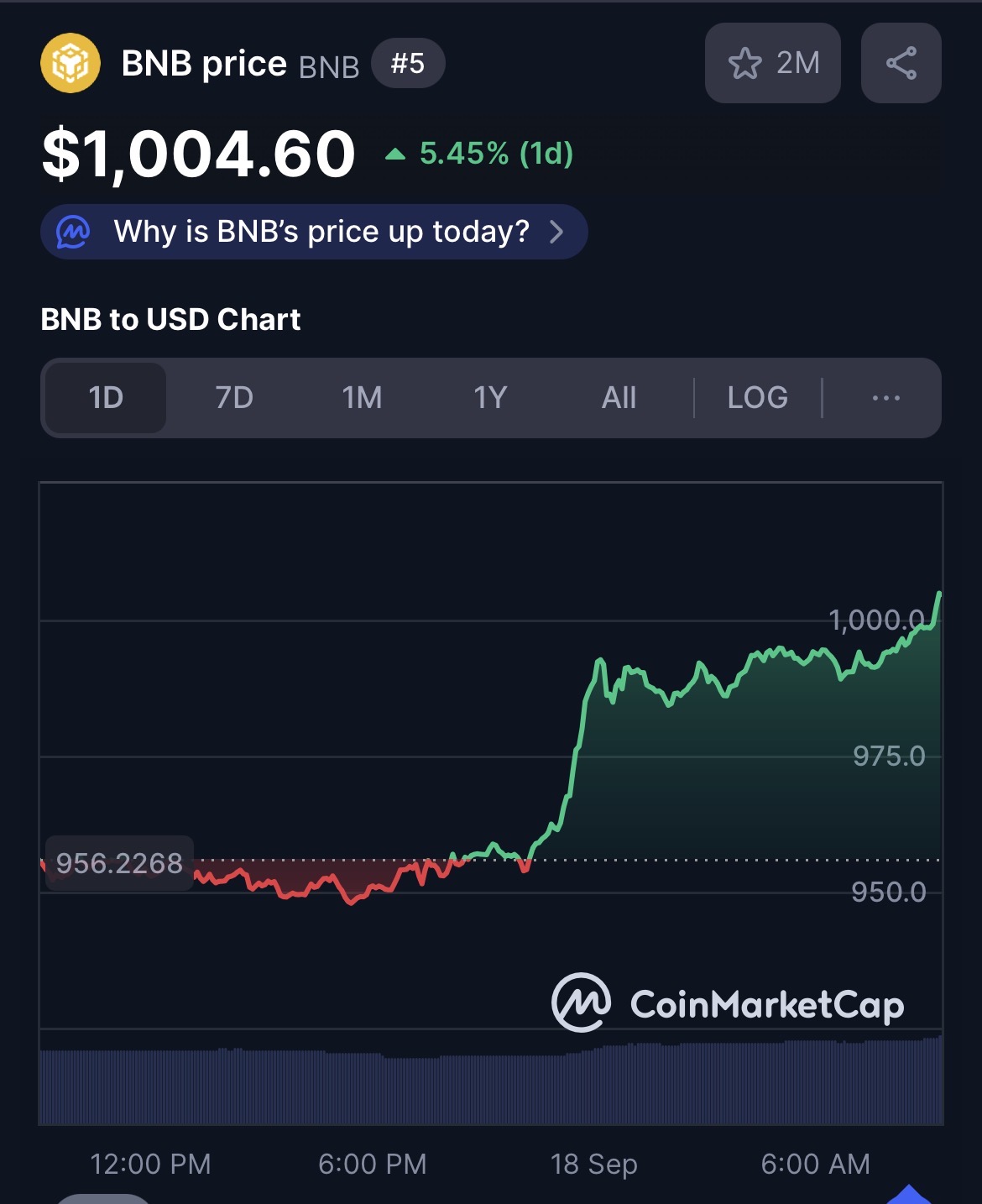The width and height of the screenshot is (982, 1204).
Task: View the All time chart
Action: (x=619, y=398)
